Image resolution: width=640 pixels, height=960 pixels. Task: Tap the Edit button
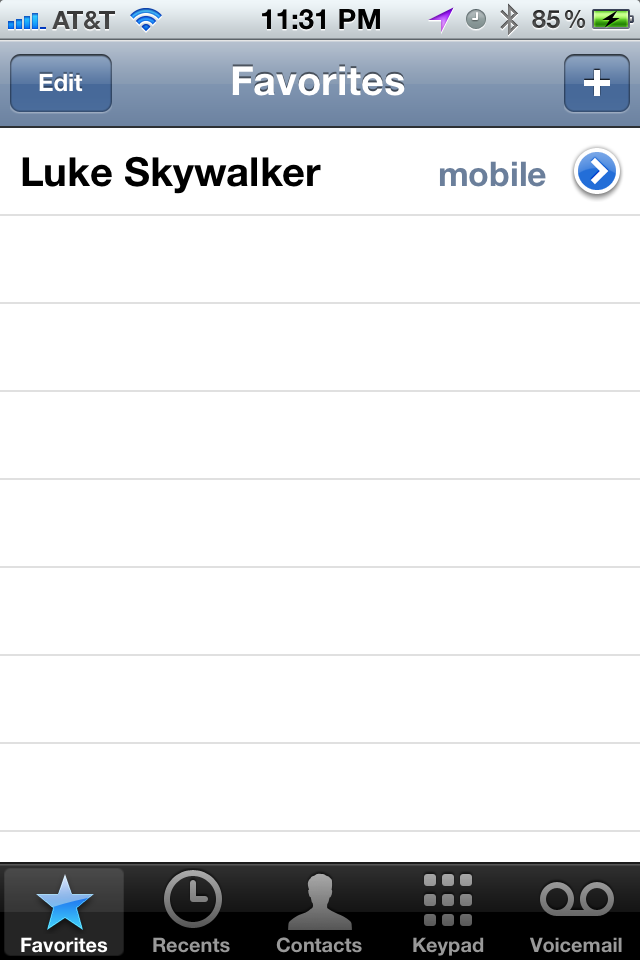pyautogui.click(x=61, y=83)
